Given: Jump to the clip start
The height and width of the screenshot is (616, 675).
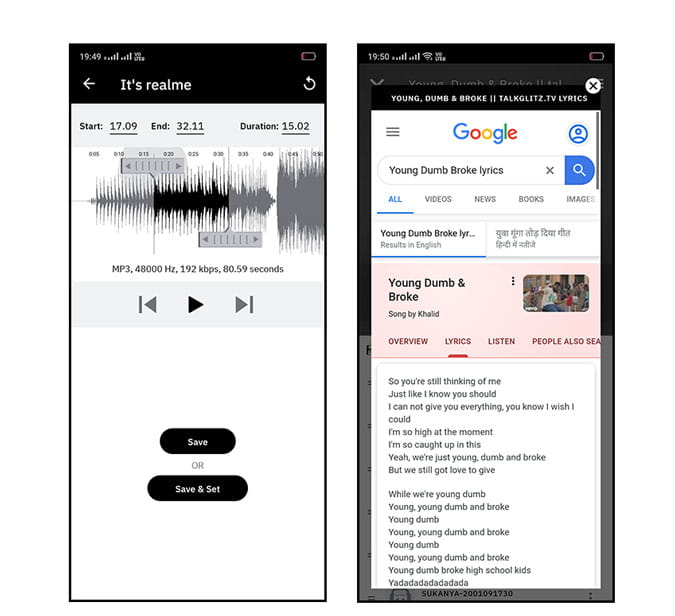Looking at the screenshot, I should [148, 305].
